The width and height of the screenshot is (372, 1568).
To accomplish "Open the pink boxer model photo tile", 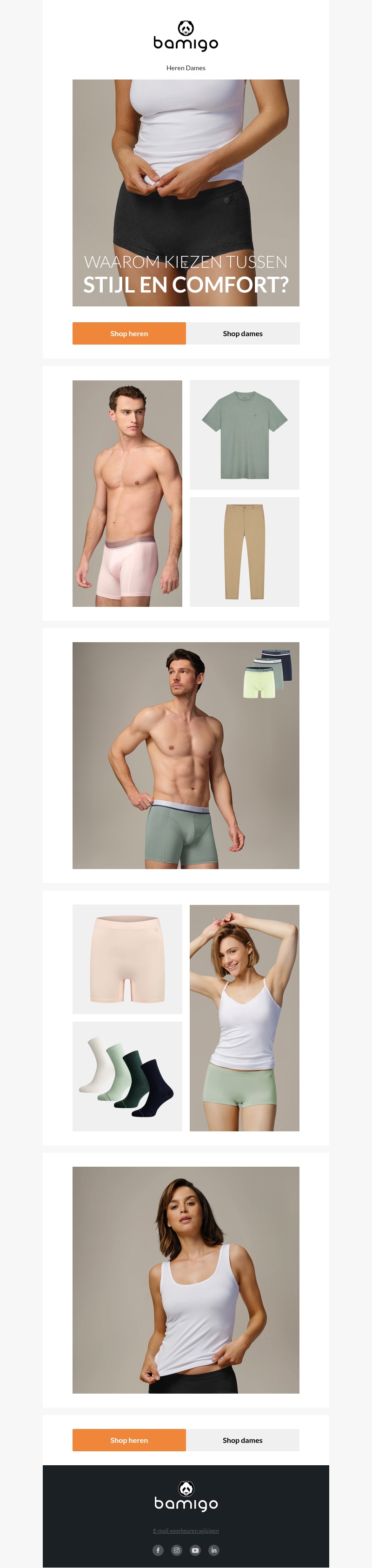I will (127, 493).
